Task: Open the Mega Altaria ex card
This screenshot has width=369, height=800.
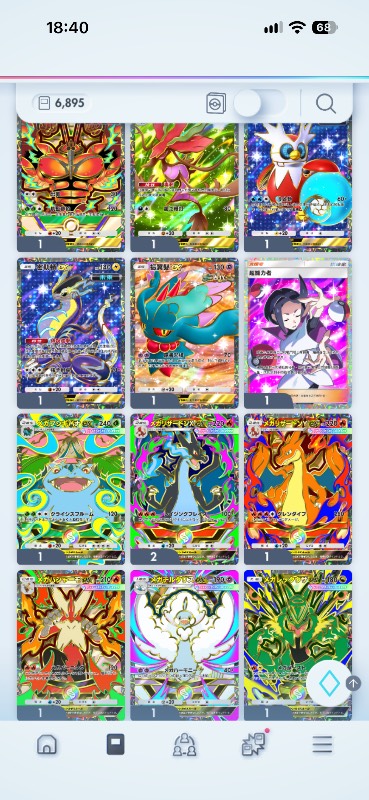Action: pos(184,645)
